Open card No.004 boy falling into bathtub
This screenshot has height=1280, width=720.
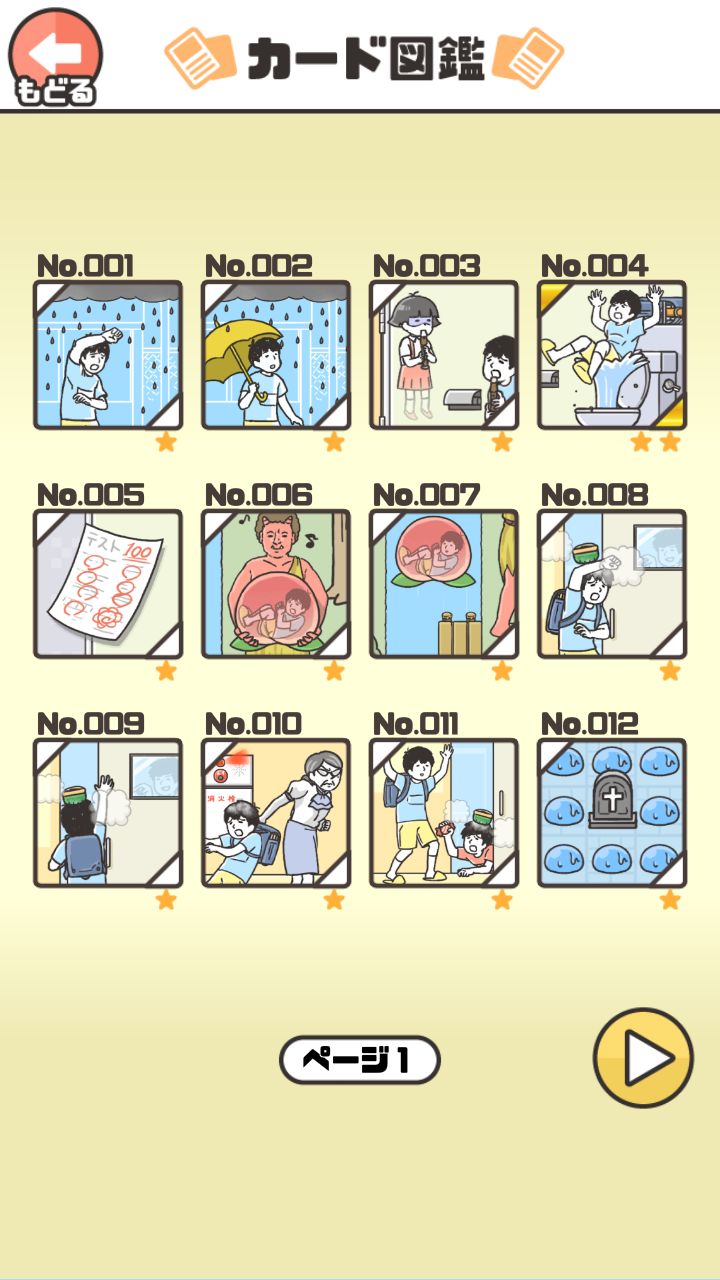pos(611,358)
